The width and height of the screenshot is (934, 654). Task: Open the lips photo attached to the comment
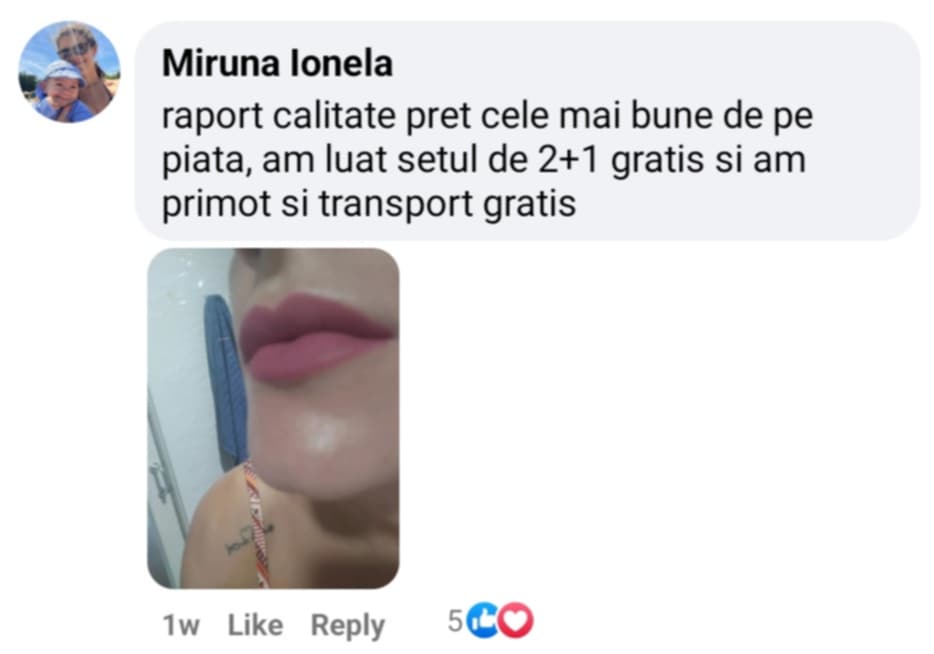point(273,418)
